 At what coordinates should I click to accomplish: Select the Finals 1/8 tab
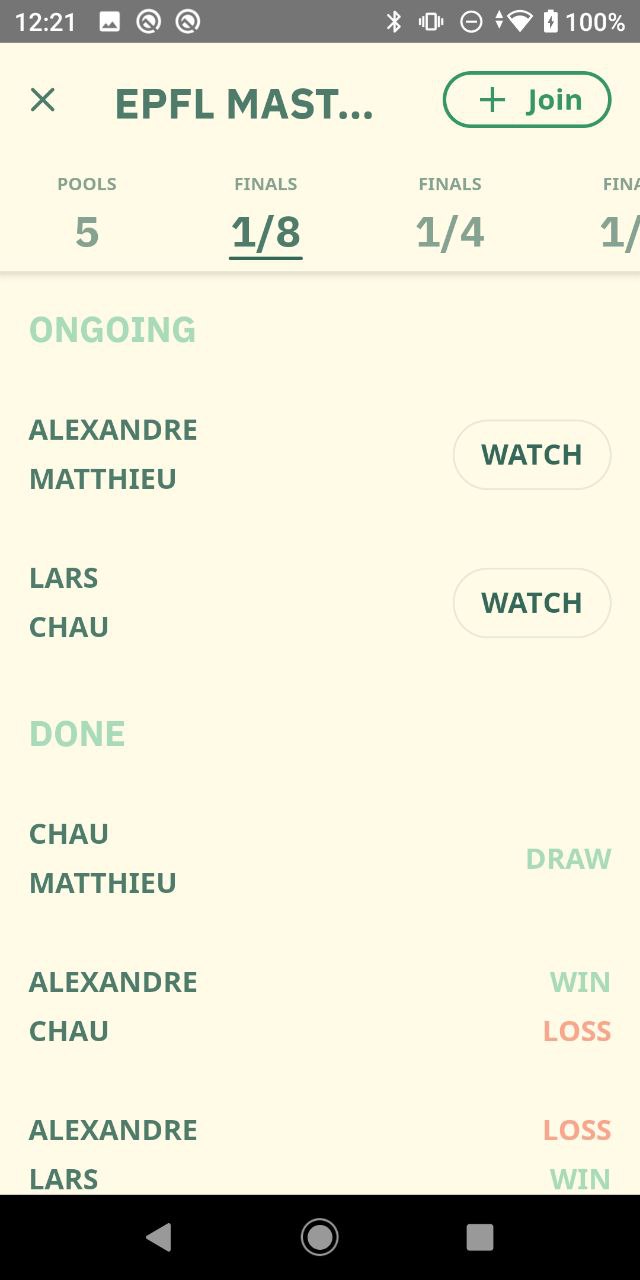coord(265,215)
